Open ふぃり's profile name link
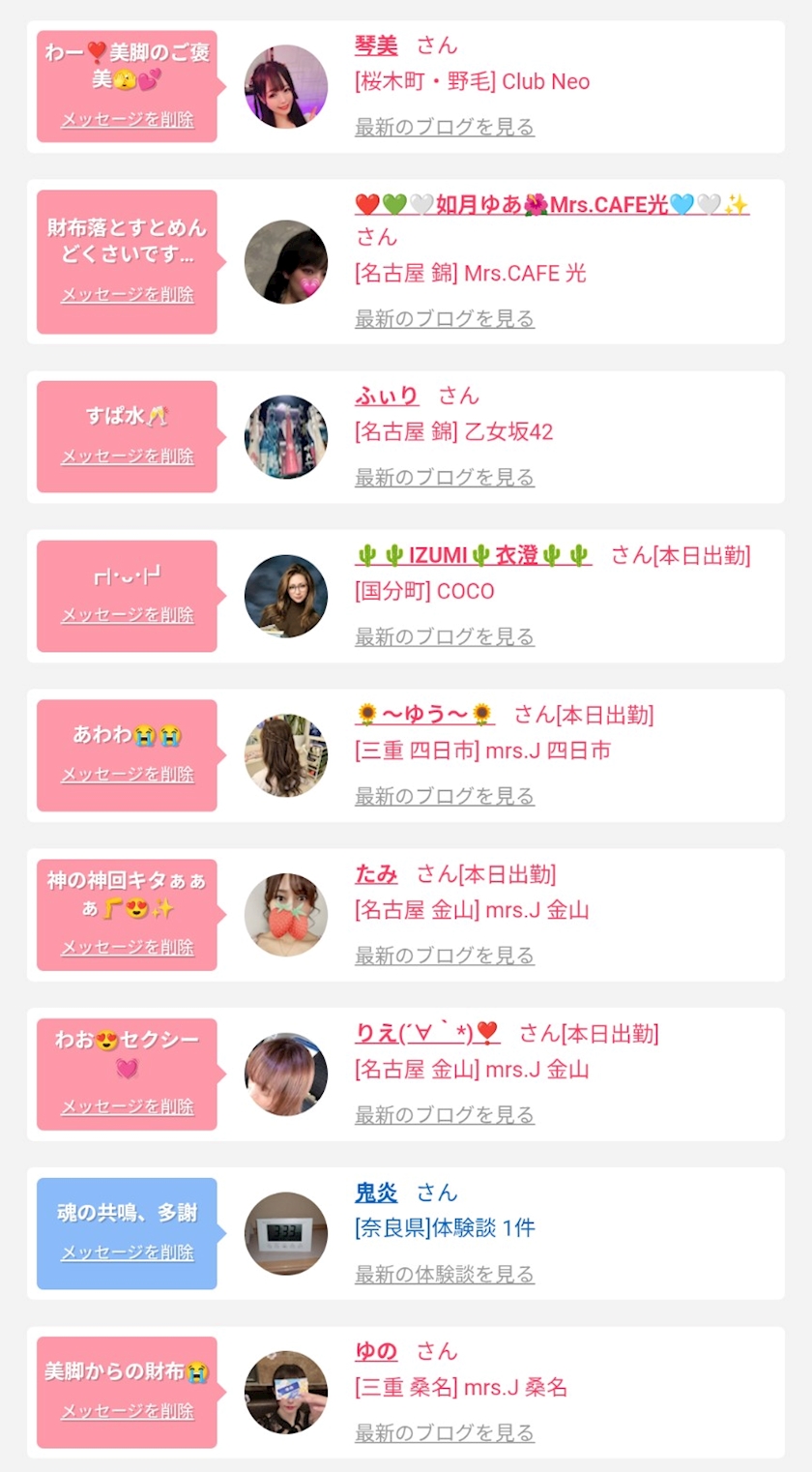This screenshot has width=812, height=1472. click(387, 396)
